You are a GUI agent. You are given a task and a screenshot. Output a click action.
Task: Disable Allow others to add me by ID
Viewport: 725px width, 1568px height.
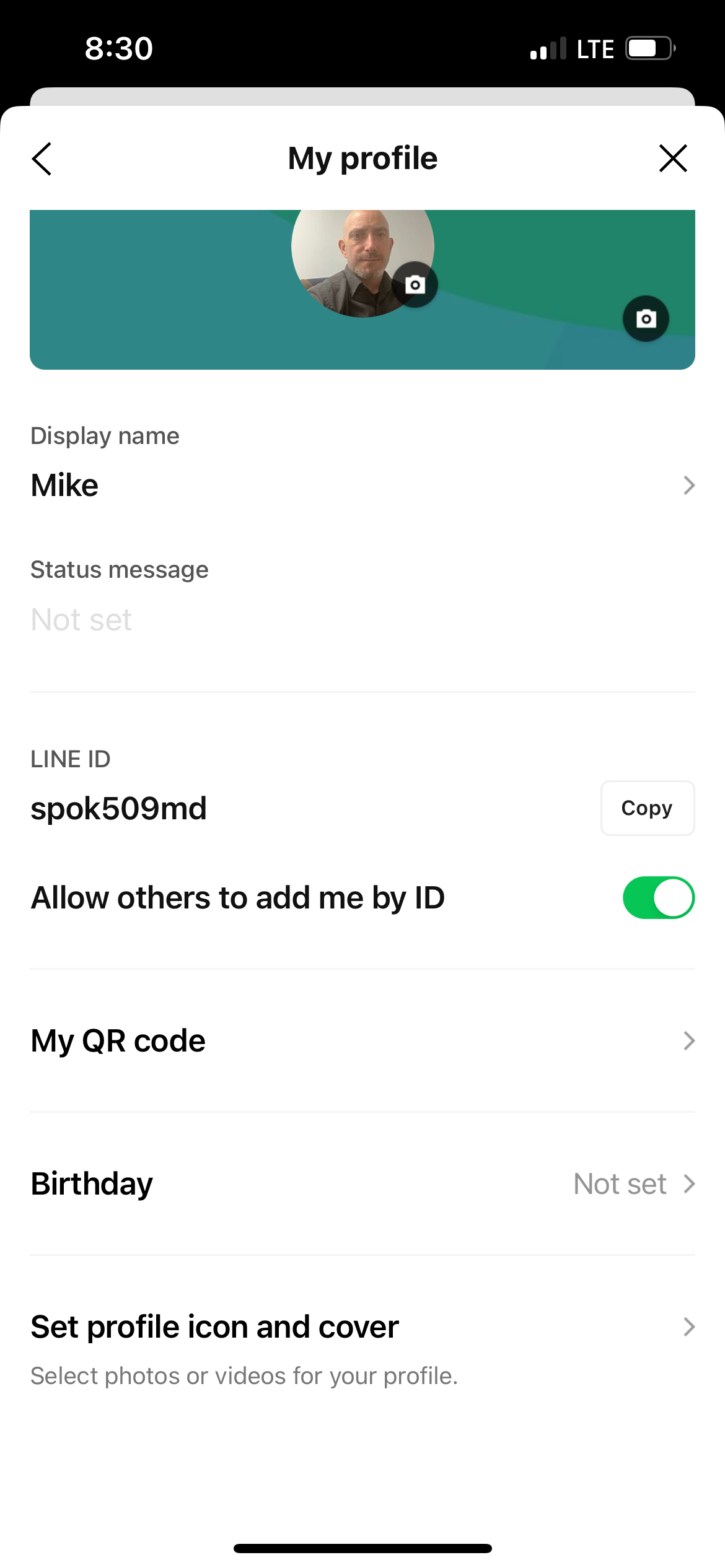(659, 898)
